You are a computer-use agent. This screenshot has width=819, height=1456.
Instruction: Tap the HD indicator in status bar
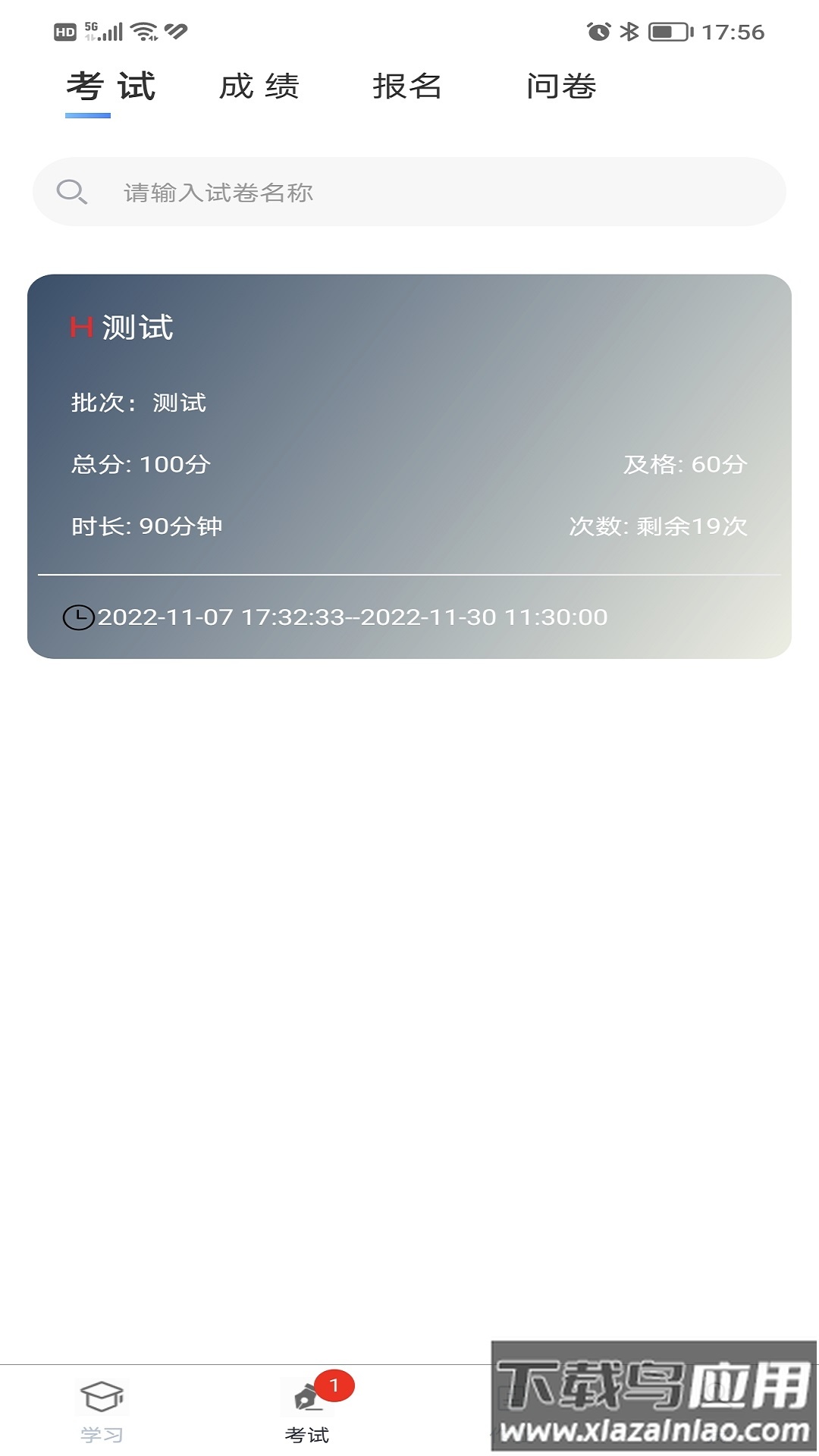pos(64,31)
